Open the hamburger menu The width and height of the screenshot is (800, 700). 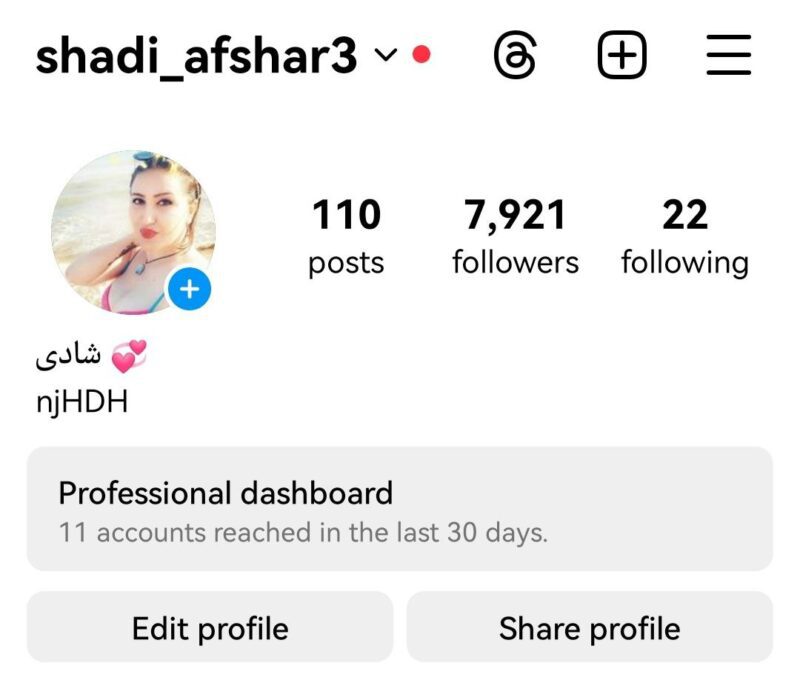pyautogui.click(x=728, y=55)
